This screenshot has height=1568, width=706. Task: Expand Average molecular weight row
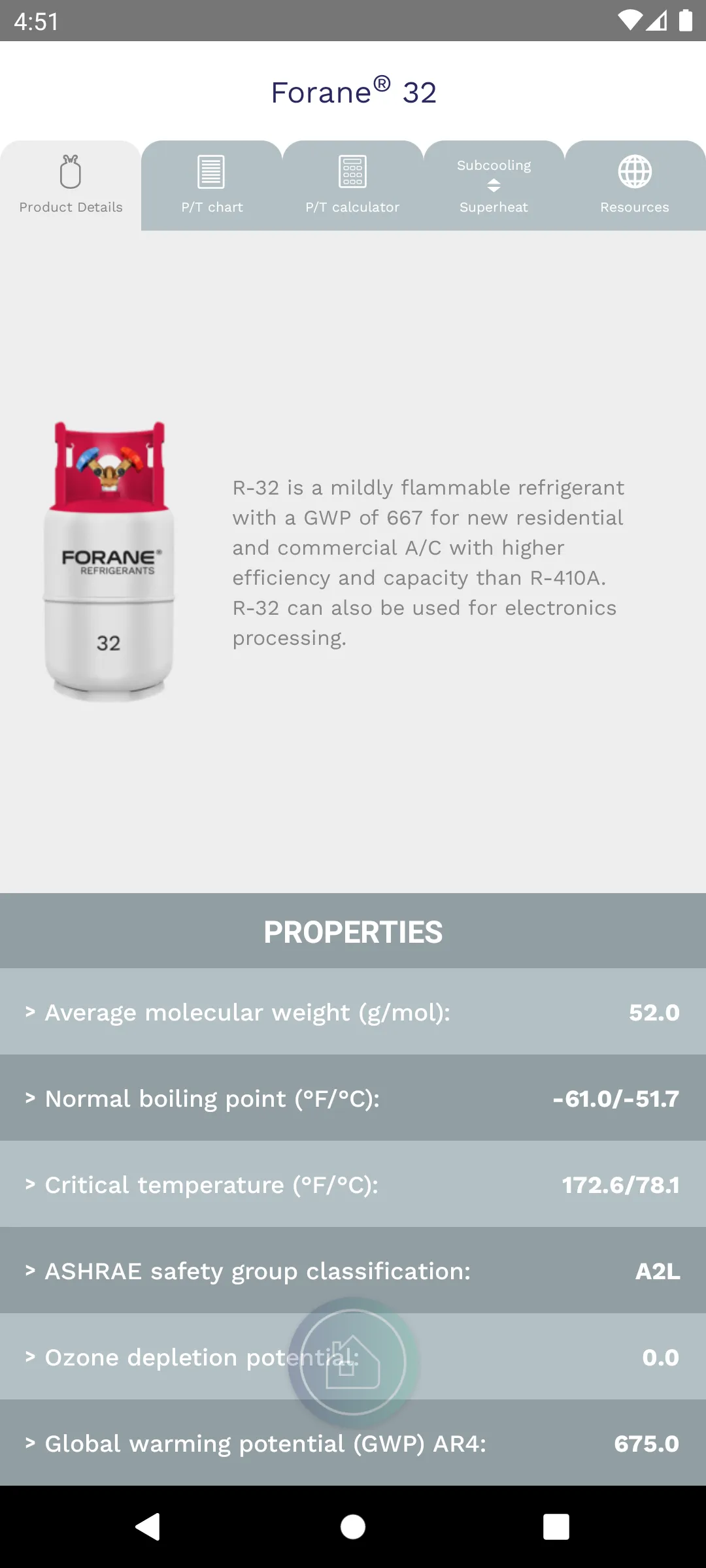tap(353, 1011)
